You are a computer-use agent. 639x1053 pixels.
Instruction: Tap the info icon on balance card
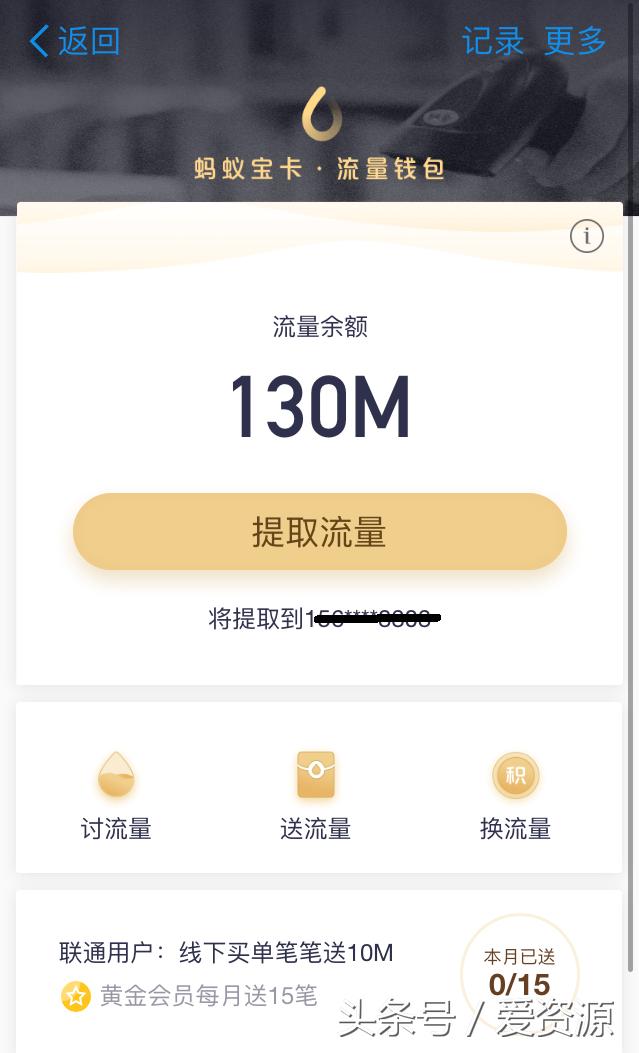point(586,236)
